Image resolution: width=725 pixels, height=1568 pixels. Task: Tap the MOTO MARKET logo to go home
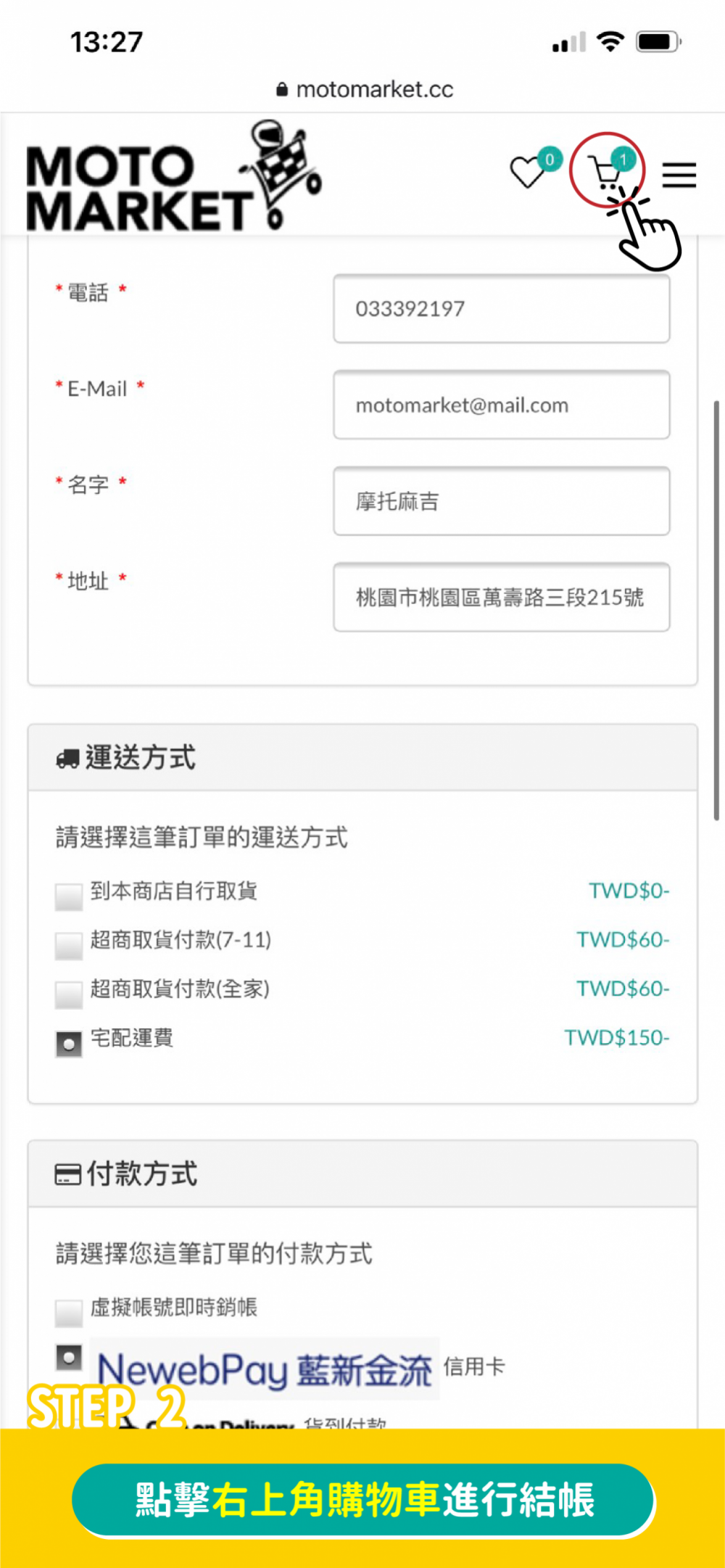pos(174,178)
